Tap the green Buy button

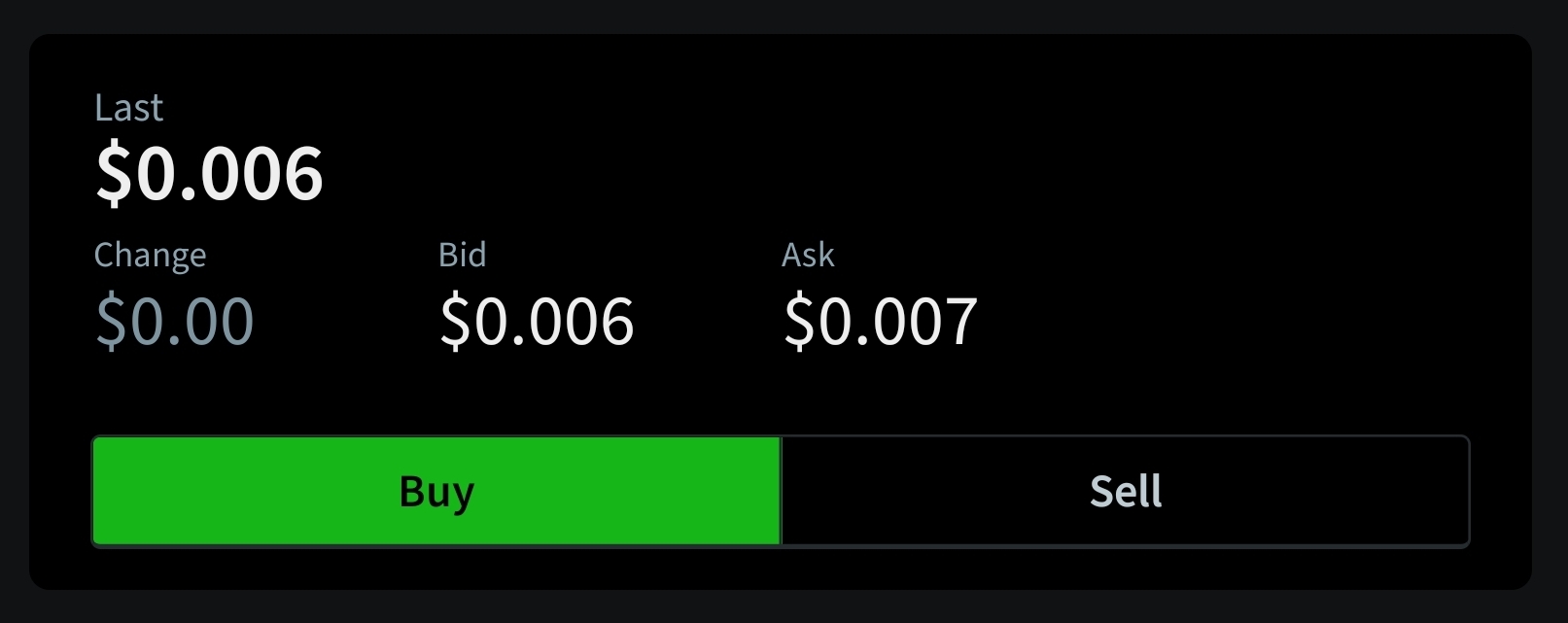(x=436, y=491)
